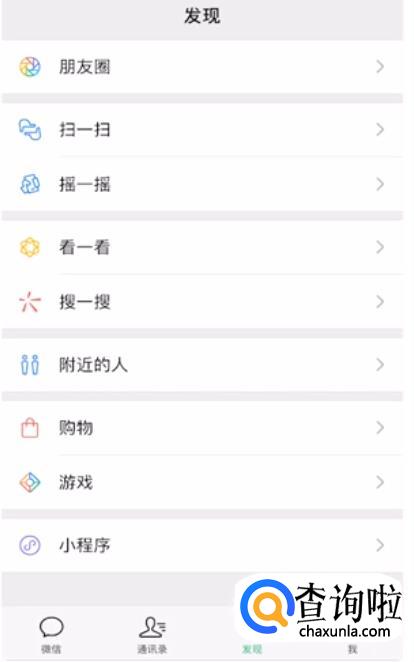Select the 摇一摇 row
Image resolution: width=414 pixels, height=662 pixels.
tap(202, 184)
